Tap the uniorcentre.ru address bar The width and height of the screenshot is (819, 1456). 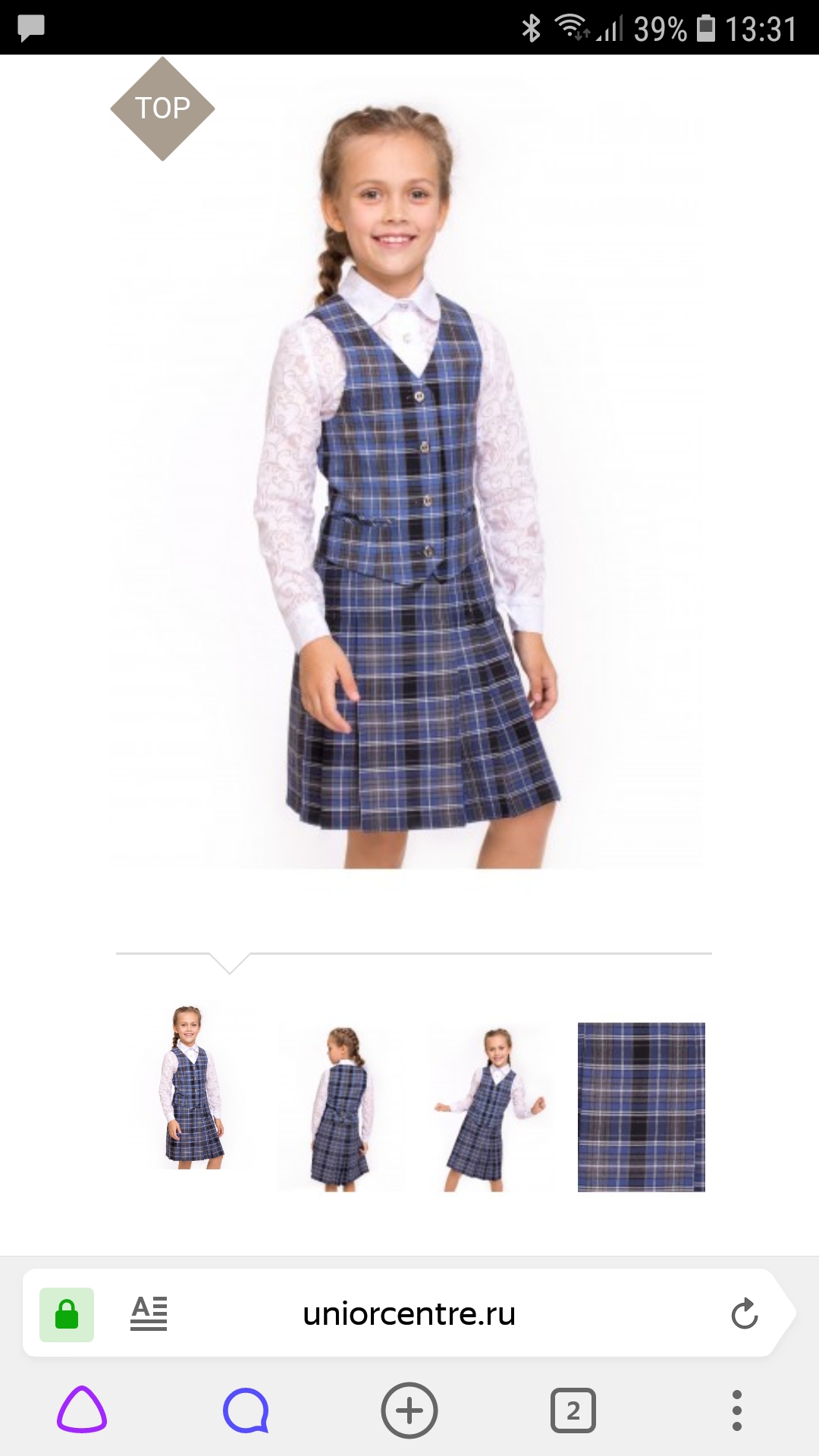[x=409, y=1314]
